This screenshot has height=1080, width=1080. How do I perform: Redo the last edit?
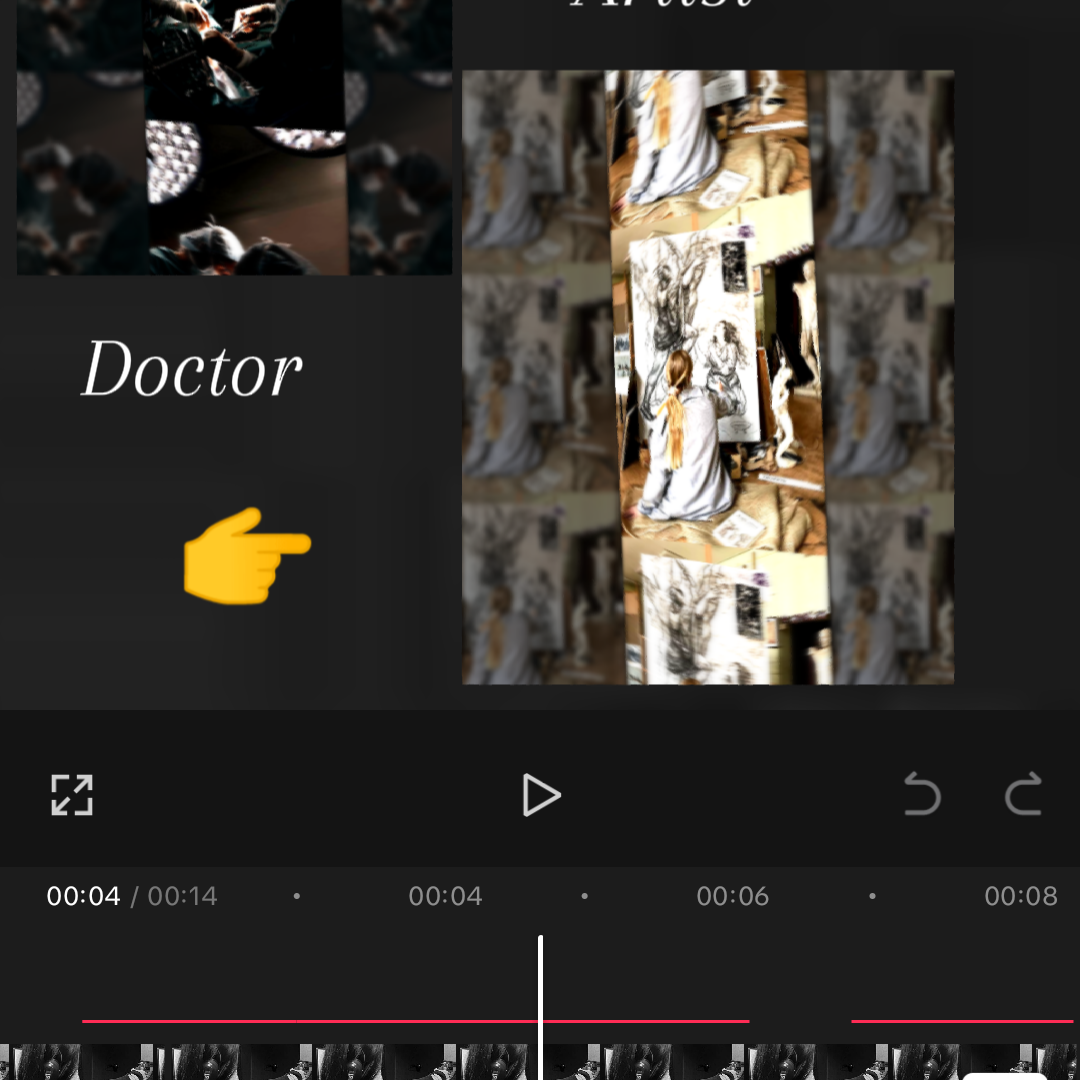[1023, 795]
